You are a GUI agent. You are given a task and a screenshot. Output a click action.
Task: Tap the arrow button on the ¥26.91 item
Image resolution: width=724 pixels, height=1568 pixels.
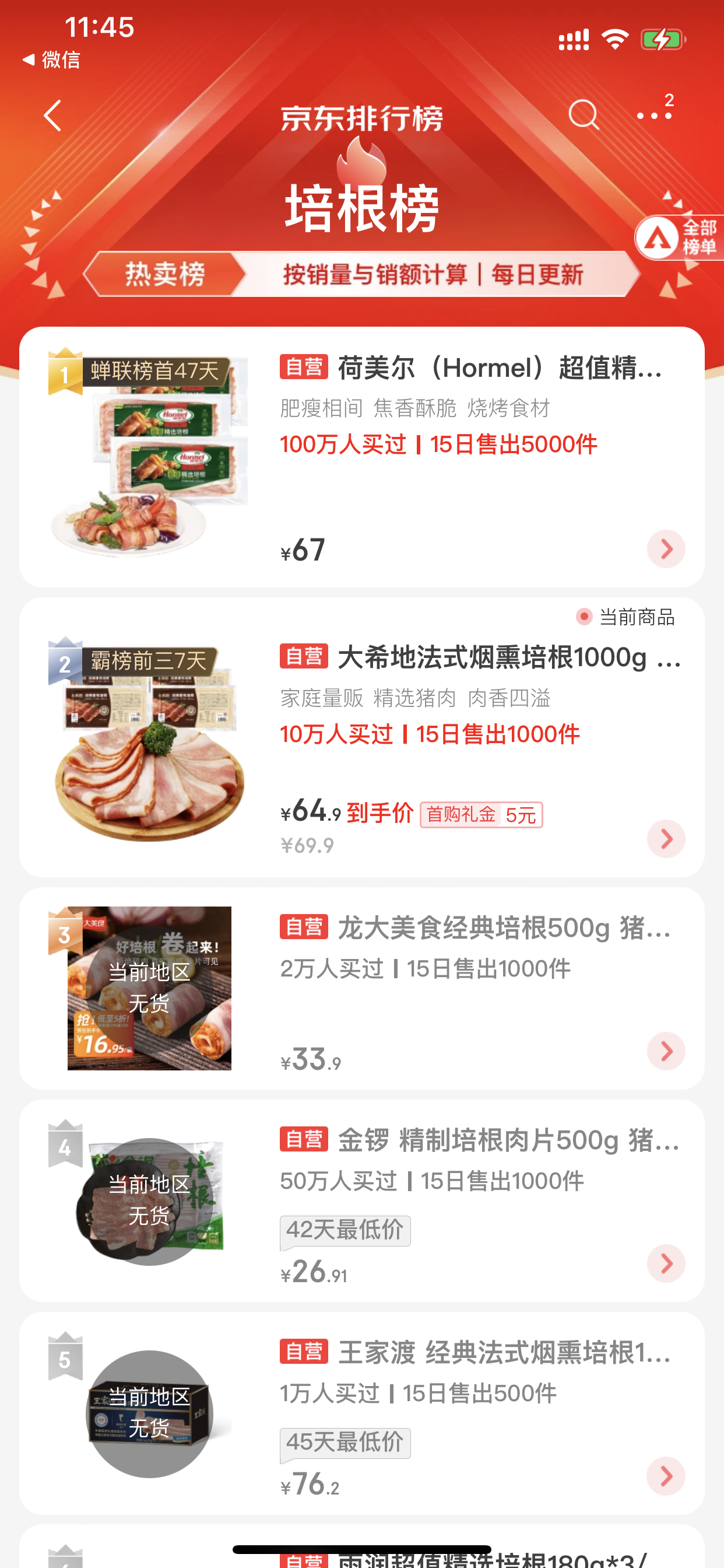click(666, 1263)
